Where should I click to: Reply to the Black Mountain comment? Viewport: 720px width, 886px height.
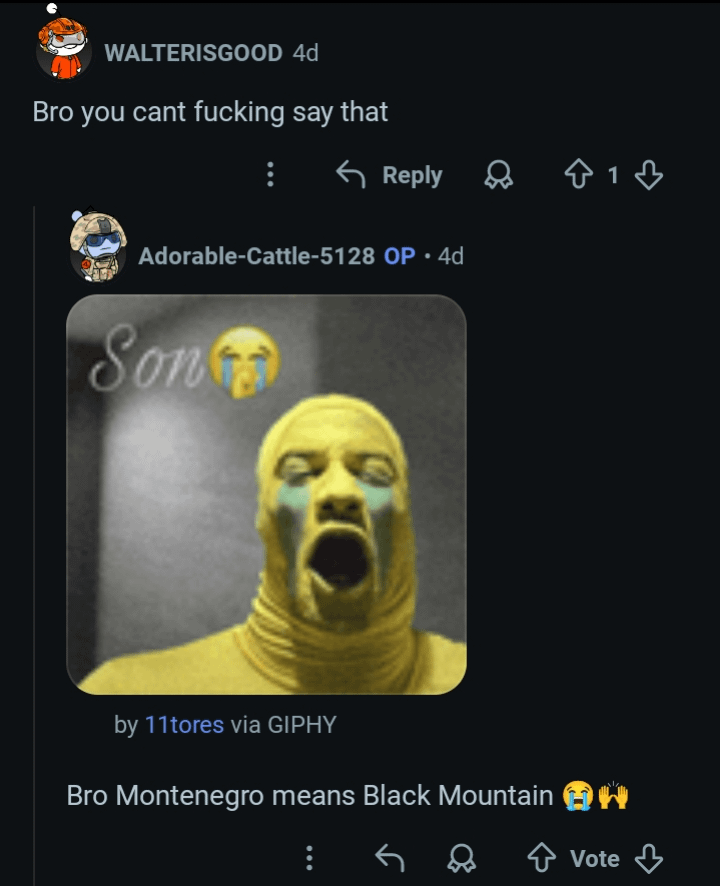pos(389,858)
